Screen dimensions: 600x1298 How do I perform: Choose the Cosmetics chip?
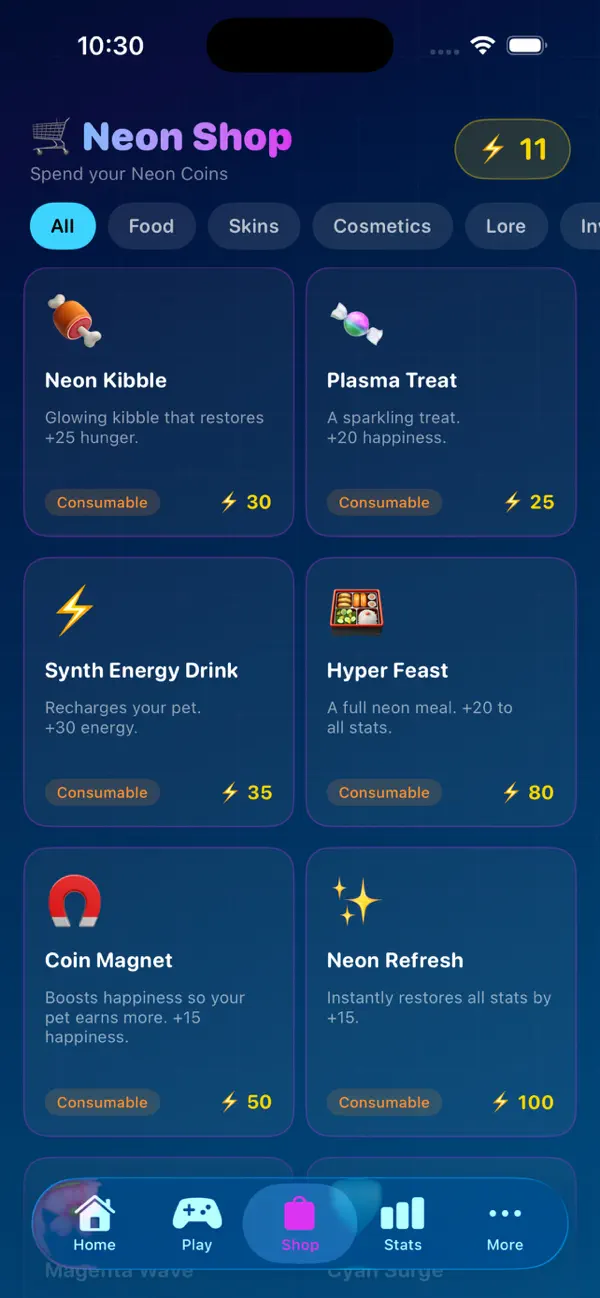(382, 226)
